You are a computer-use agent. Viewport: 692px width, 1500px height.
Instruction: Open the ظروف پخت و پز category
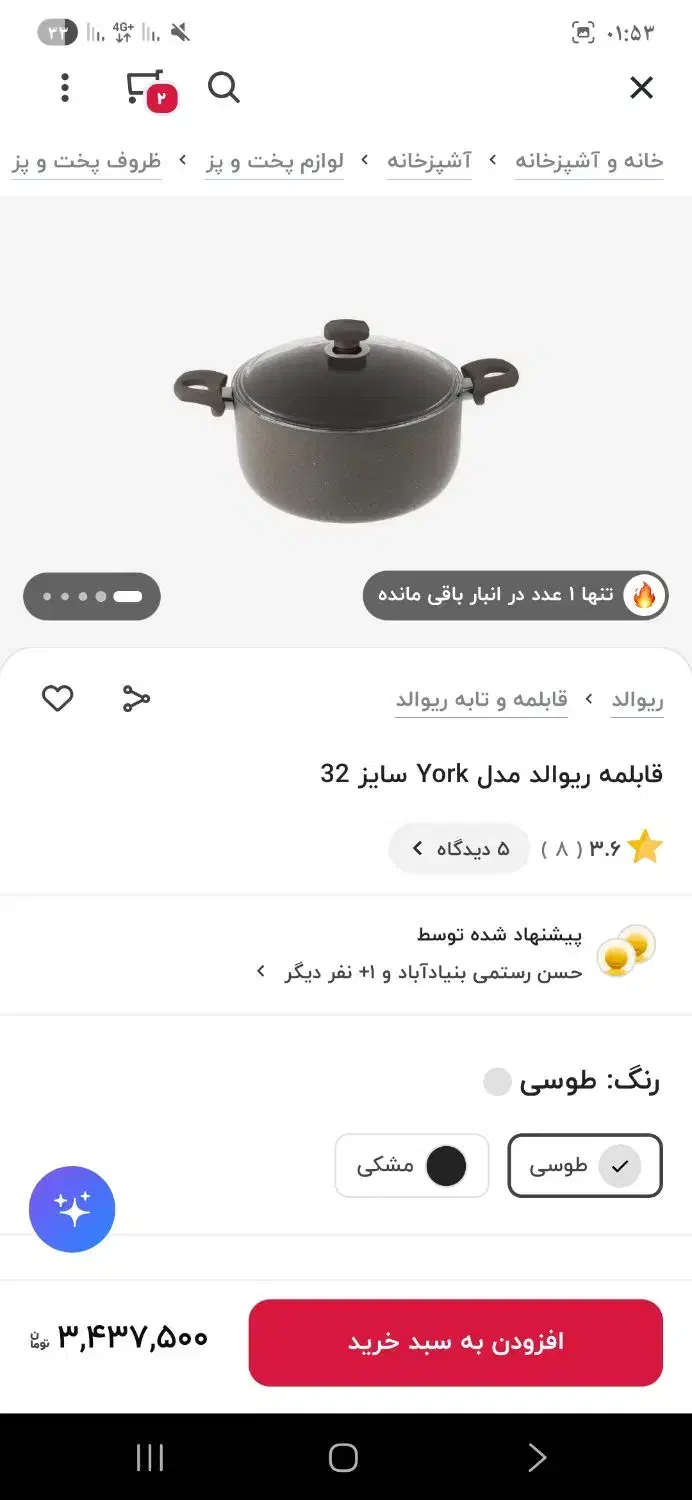[87, 161]
